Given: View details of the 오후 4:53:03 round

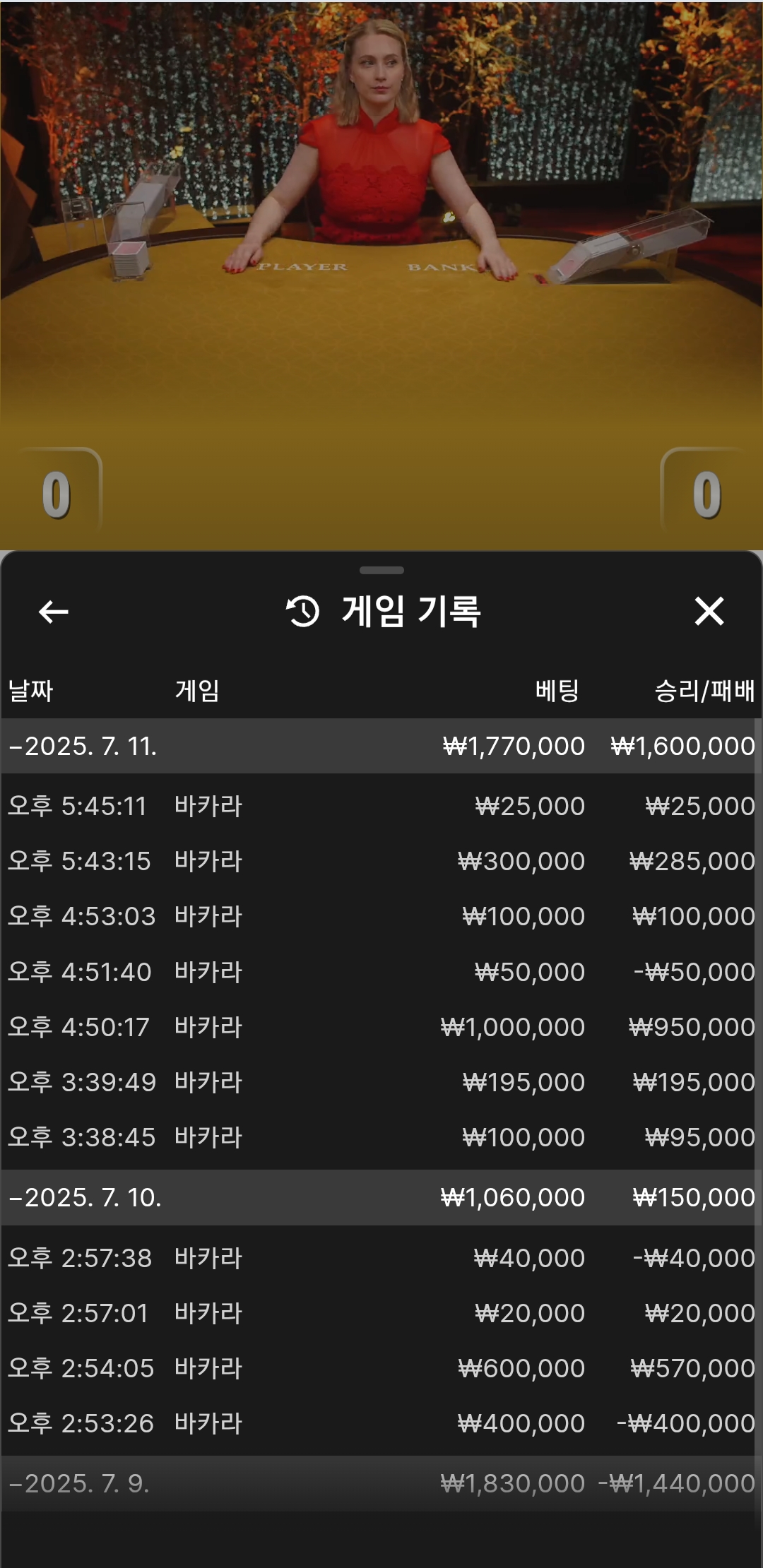Looking at the screenshot, I should coord(380,917).
